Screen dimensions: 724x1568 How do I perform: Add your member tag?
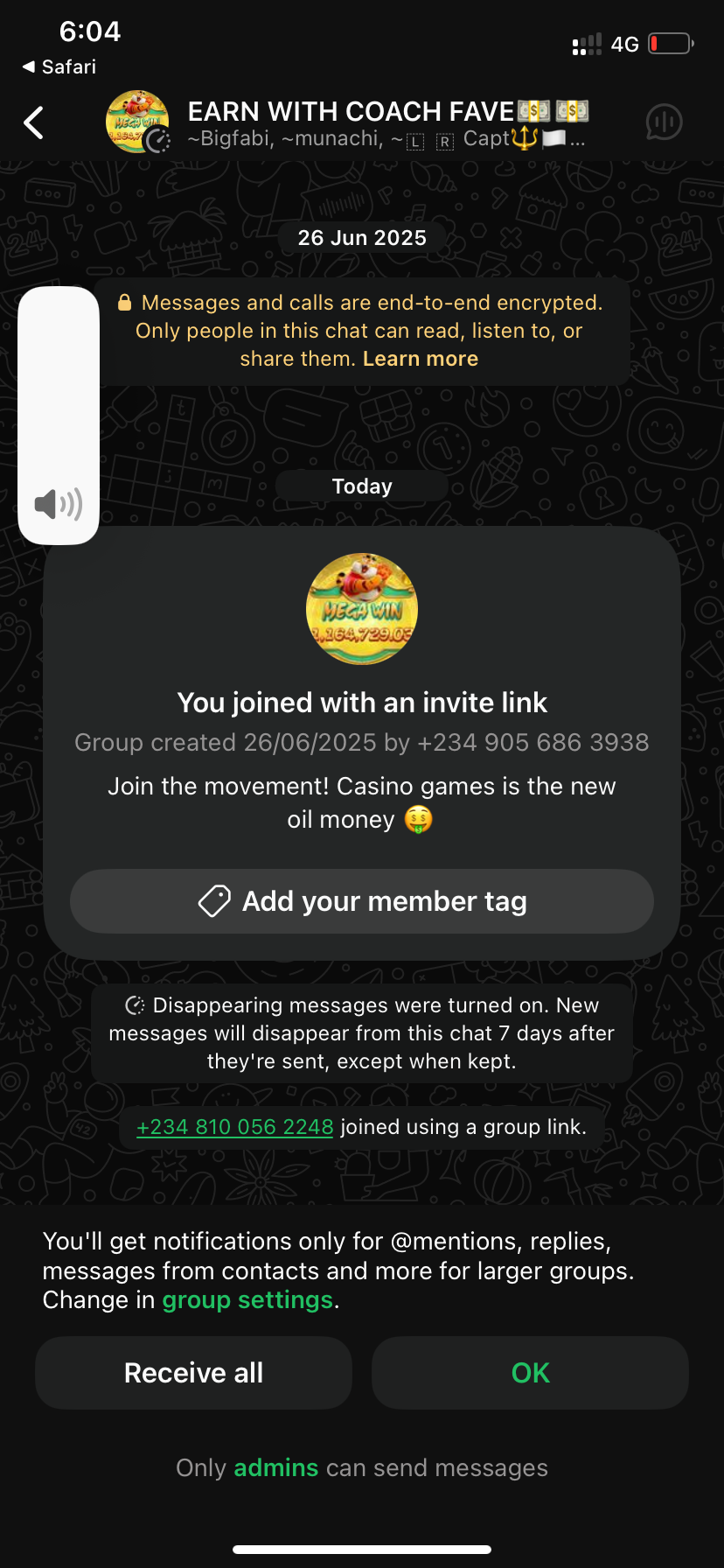pyautogui.click(x=362, y=901)
